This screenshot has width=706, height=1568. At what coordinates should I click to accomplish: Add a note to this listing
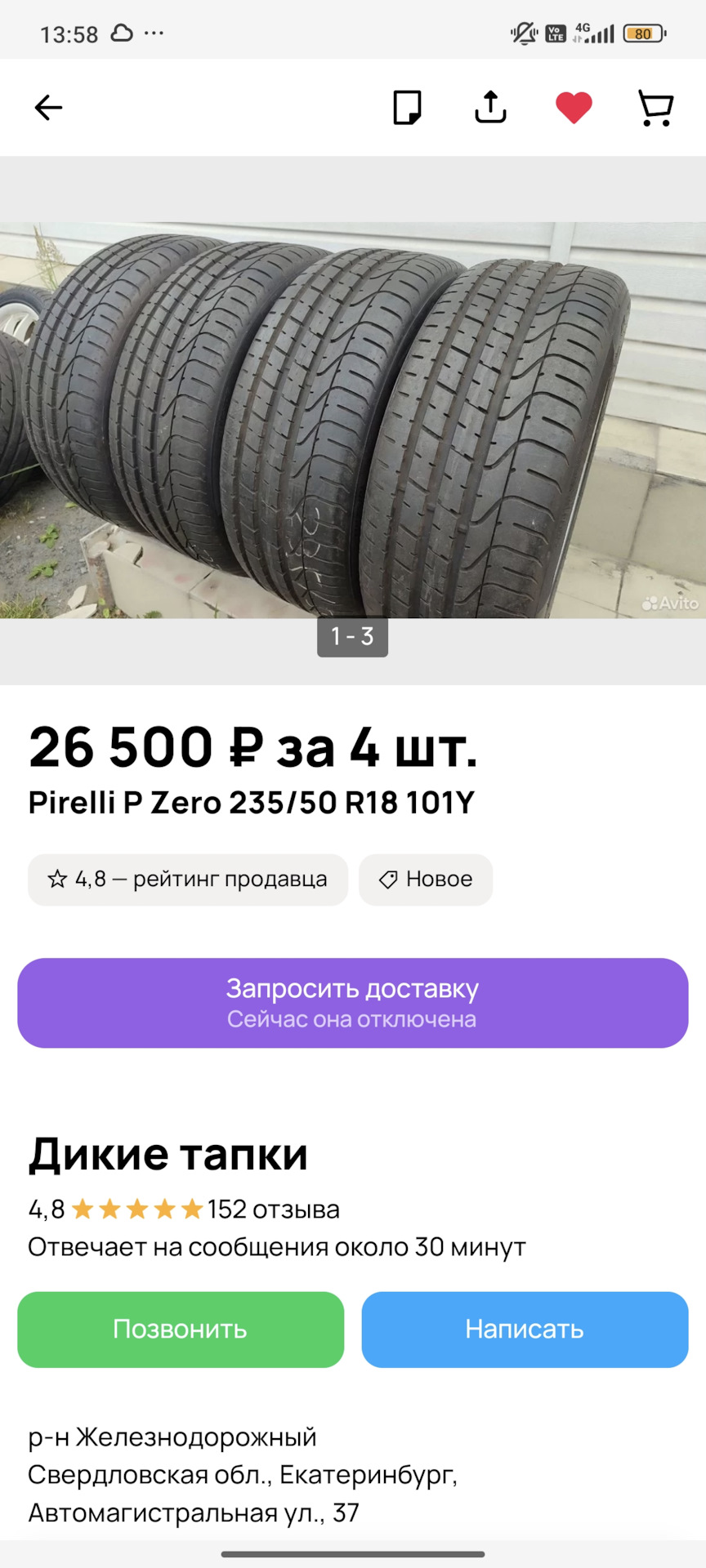click(407, 108)
